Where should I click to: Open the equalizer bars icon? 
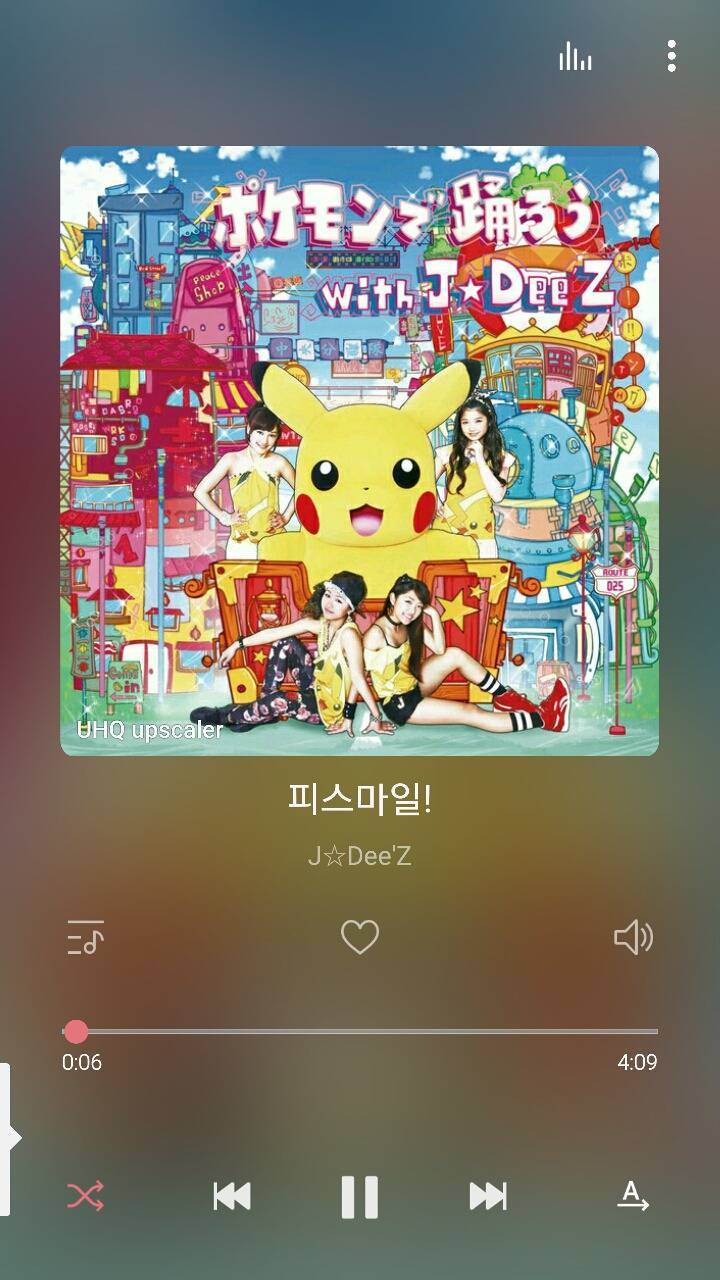575,57
